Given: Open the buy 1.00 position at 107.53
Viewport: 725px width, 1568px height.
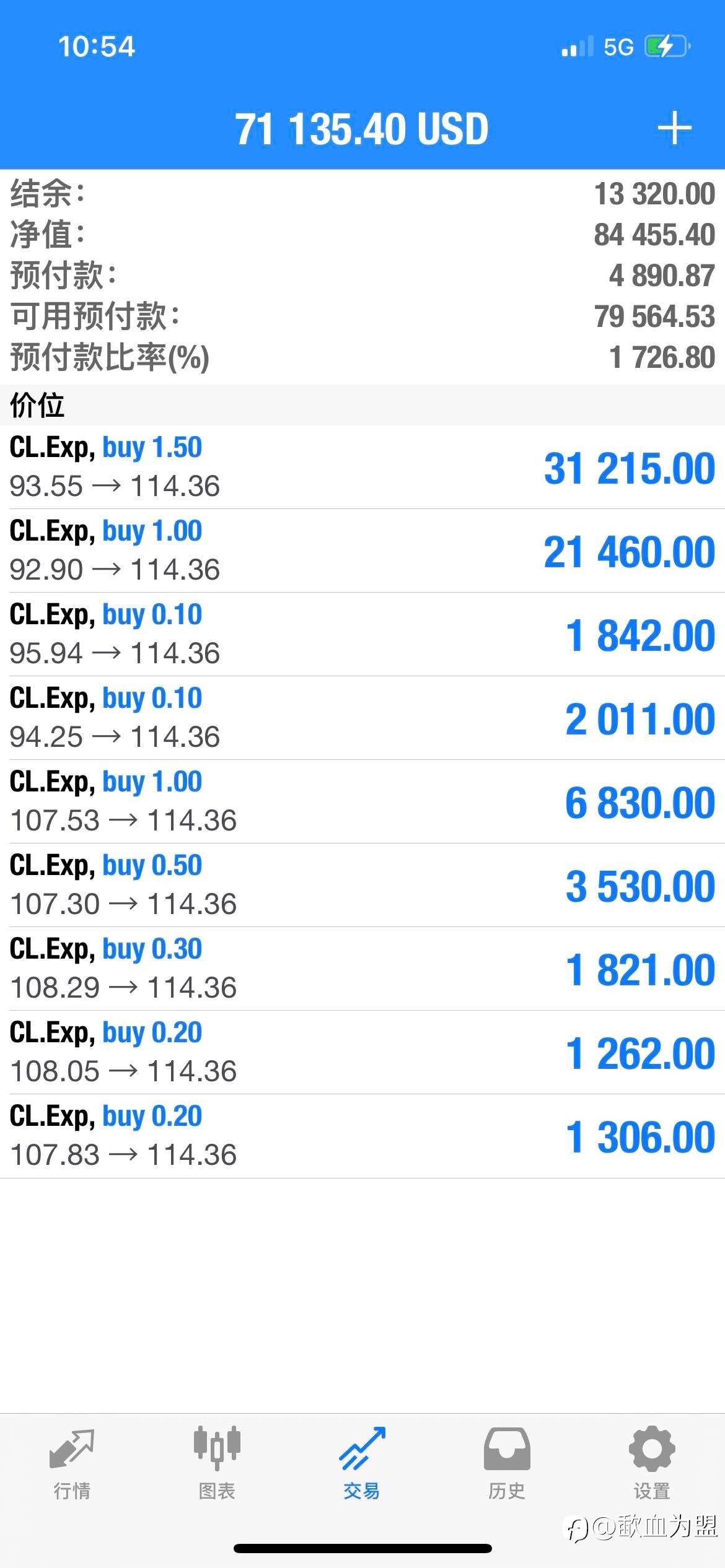Looking at the screenshot, I should (362, 801).
